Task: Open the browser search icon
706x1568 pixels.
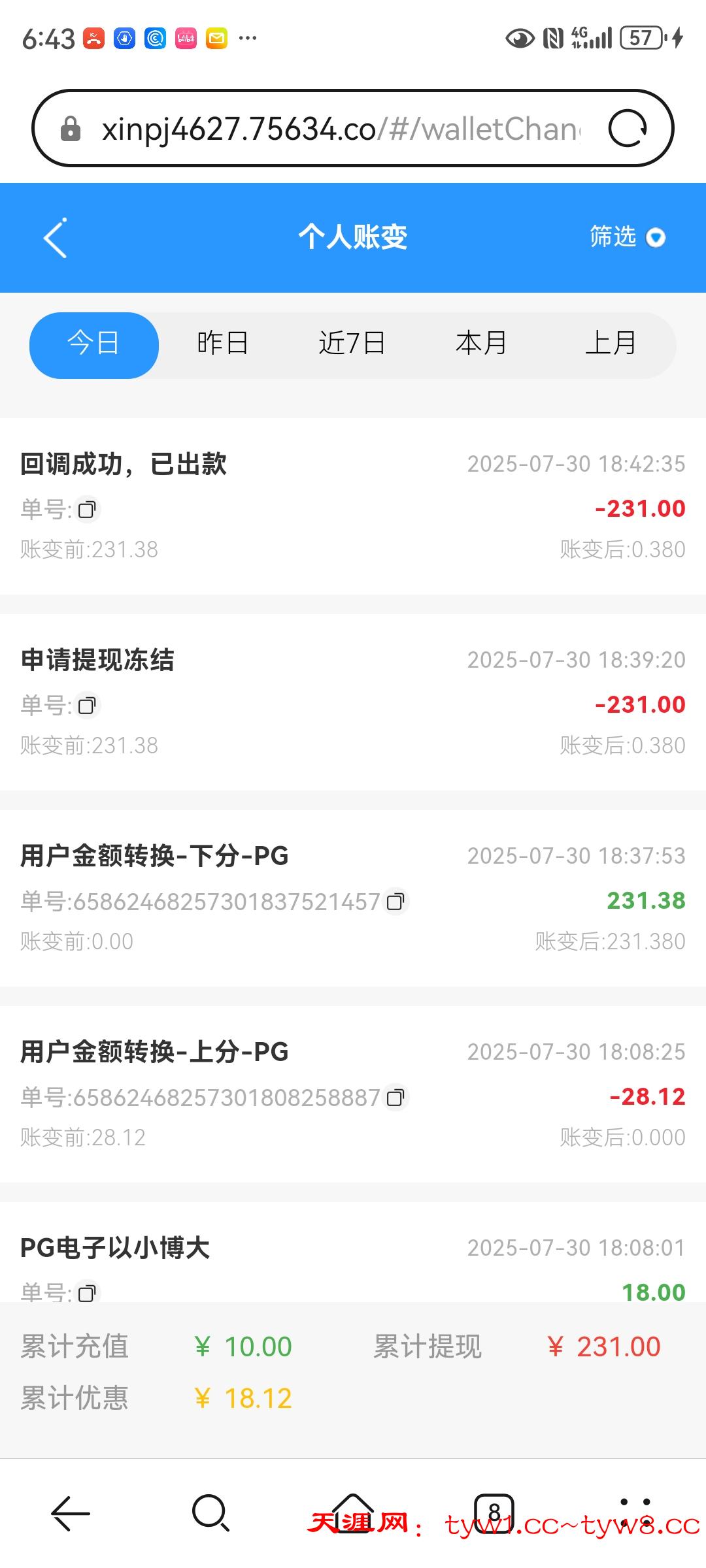Action: tap(211, 1512)
